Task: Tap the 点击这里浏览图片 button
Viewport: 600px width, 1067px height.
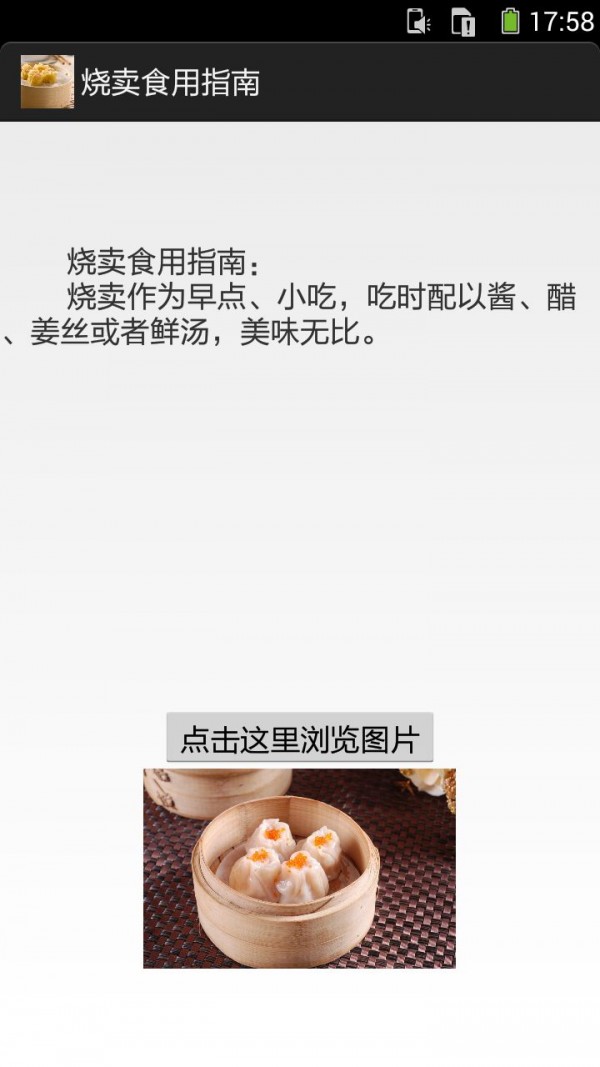Action: 299,738
